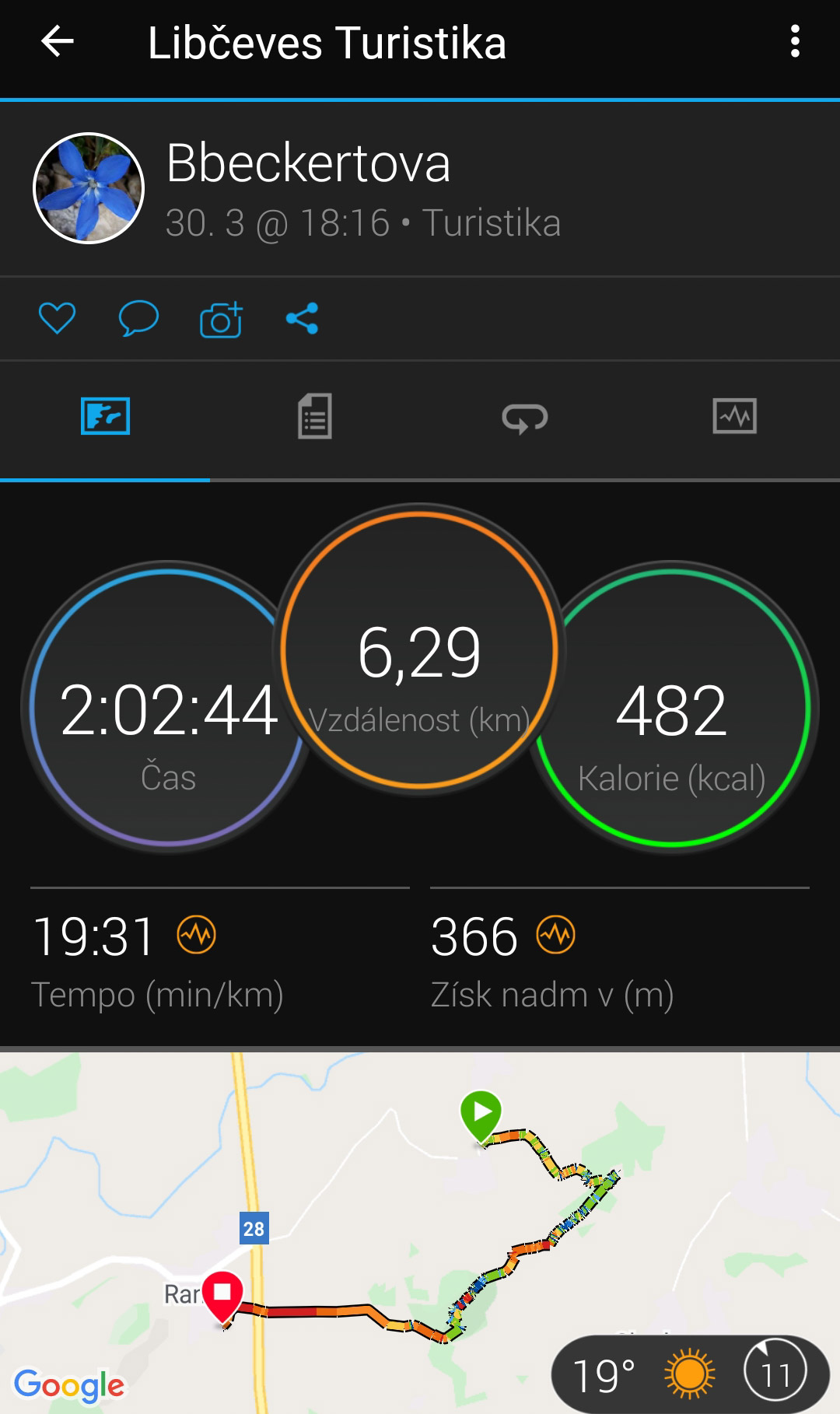This screenshot has height=1414, width=840.
Task: Open comments with the speech bubble
Action: [x=138, y=318]
